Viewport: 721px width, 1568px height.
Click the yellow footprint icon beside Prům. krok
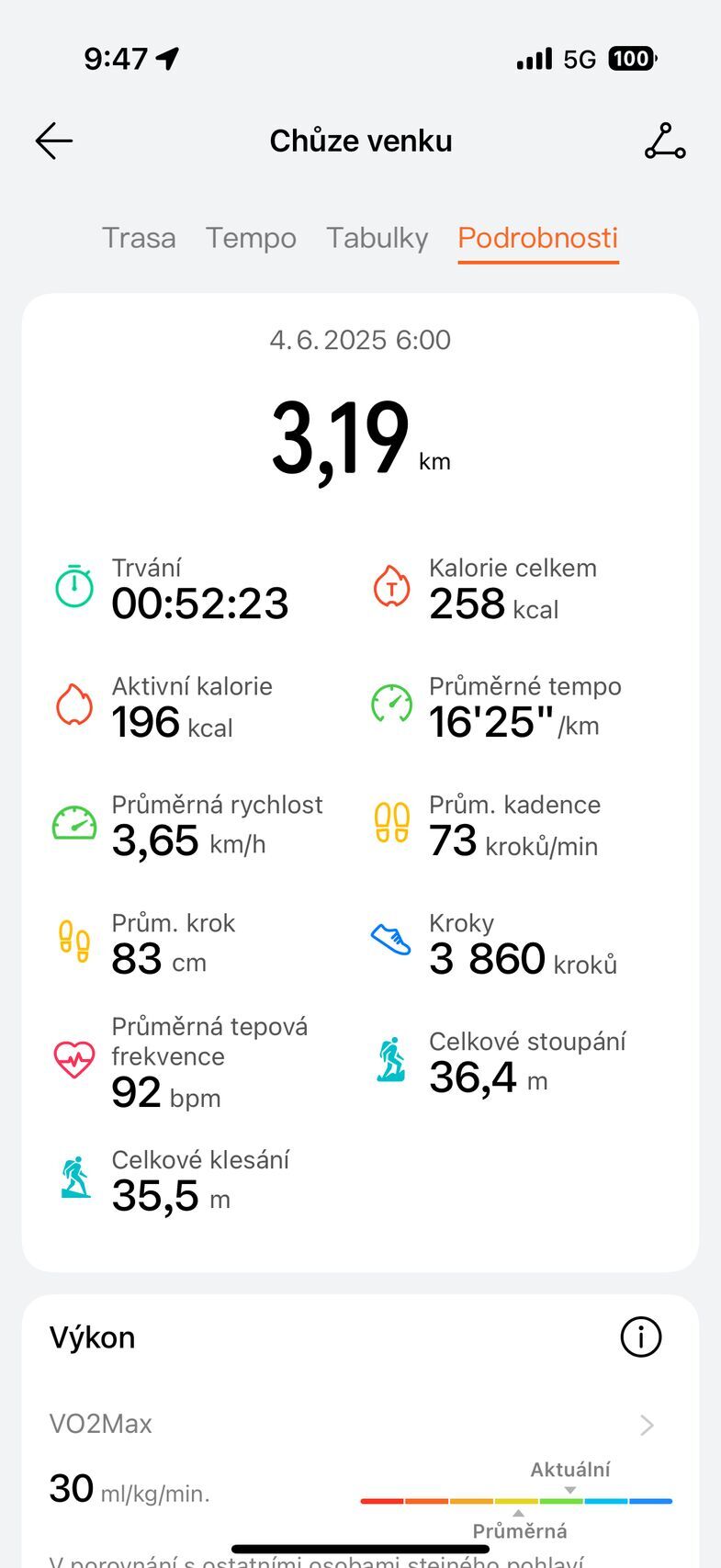pos(74,942)
